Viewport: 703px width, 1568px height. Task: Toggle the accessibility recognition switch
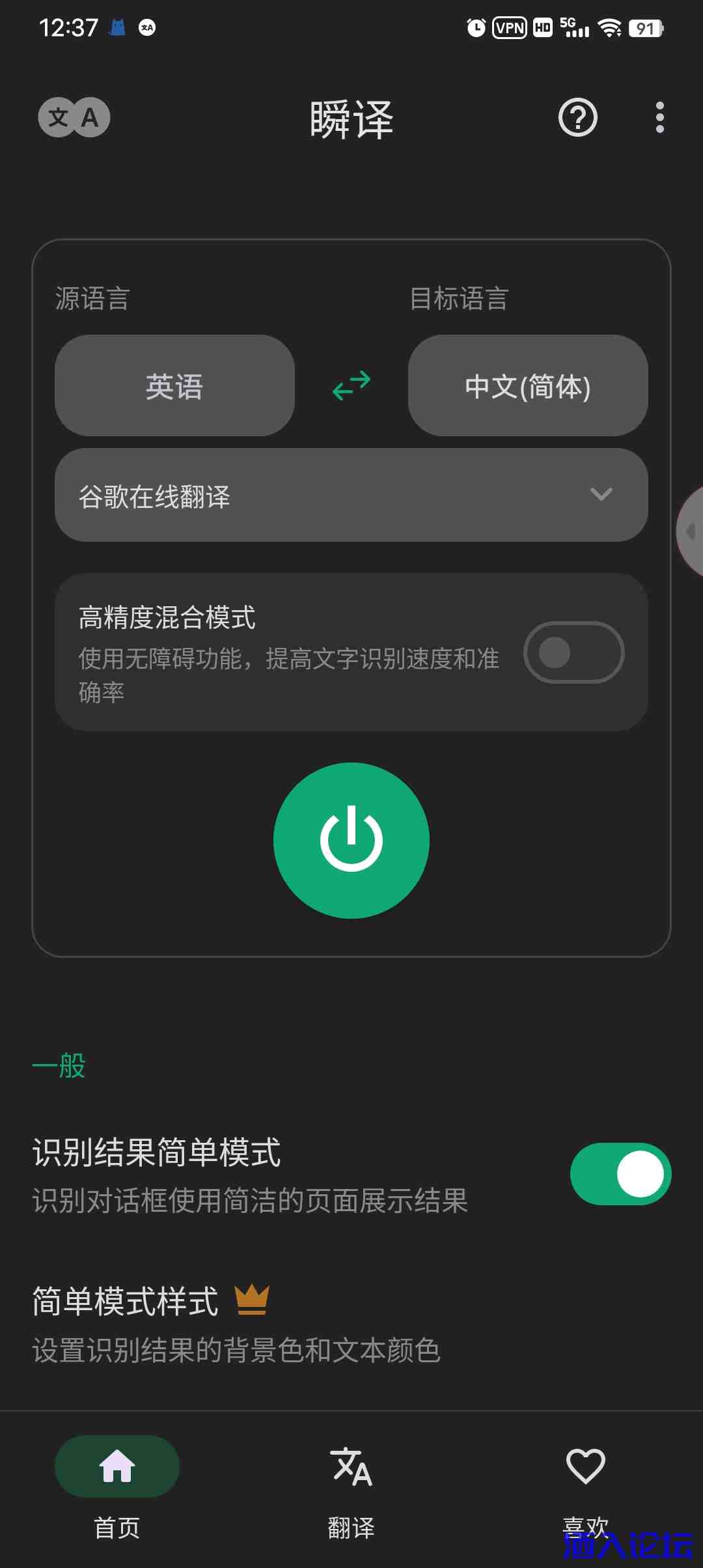coord(573,653)
